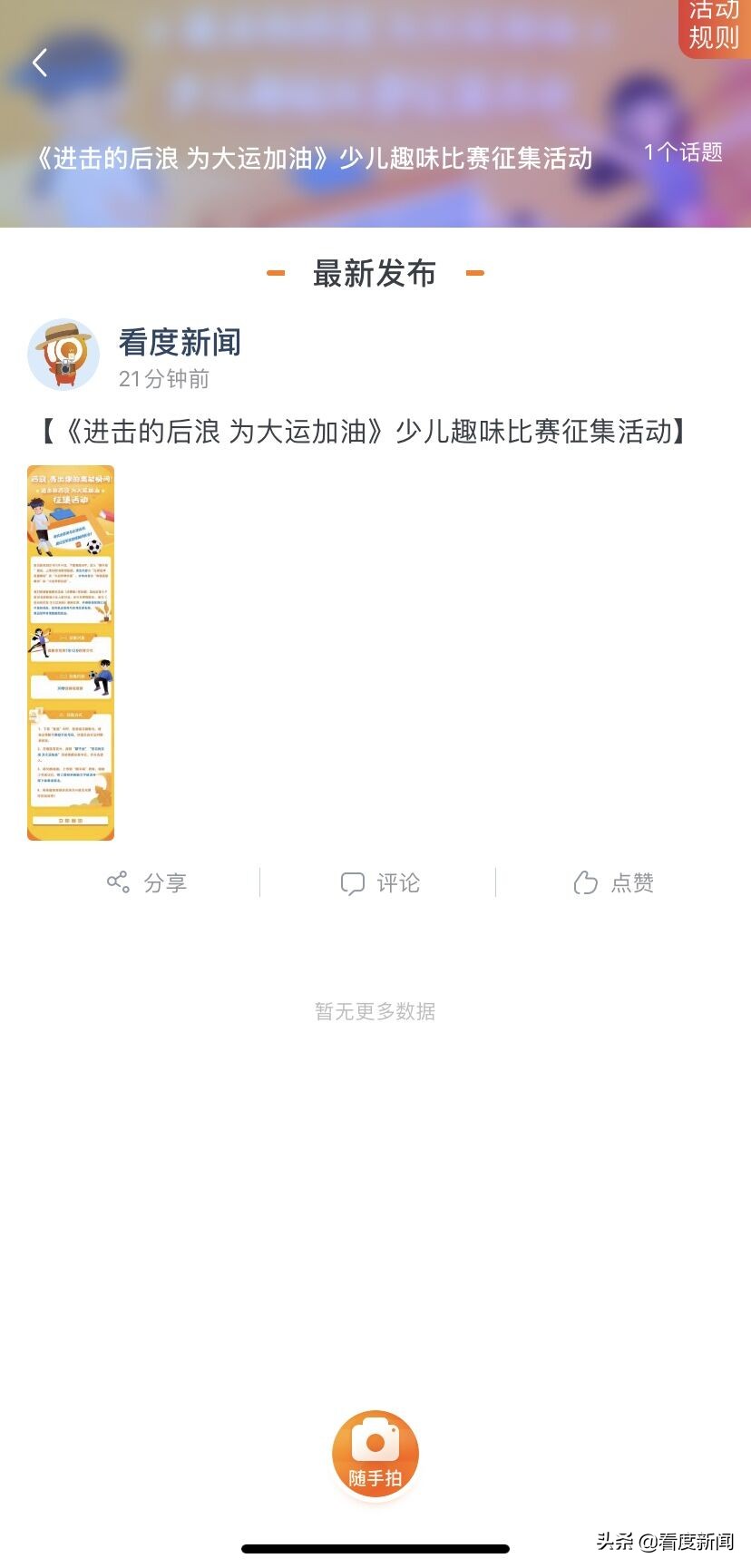Tap the comment bubble icon labeled 评论
The image size is (751, 1568).
coord(381,882)
